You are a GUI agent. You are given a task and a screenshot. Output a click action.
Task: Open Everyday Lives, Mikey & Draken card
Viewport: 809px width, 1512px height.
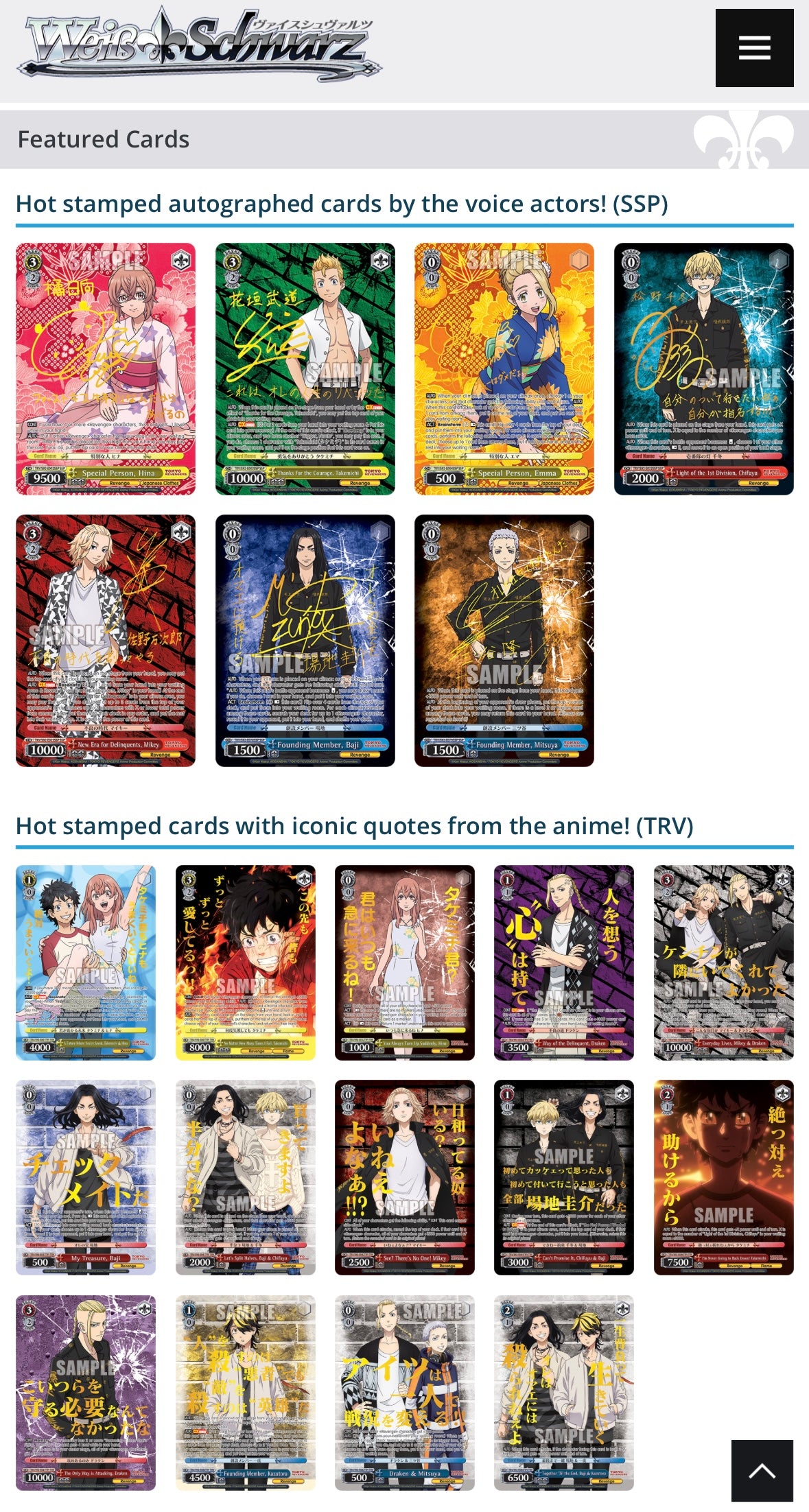pyautogui.click(x=723, y=962)
